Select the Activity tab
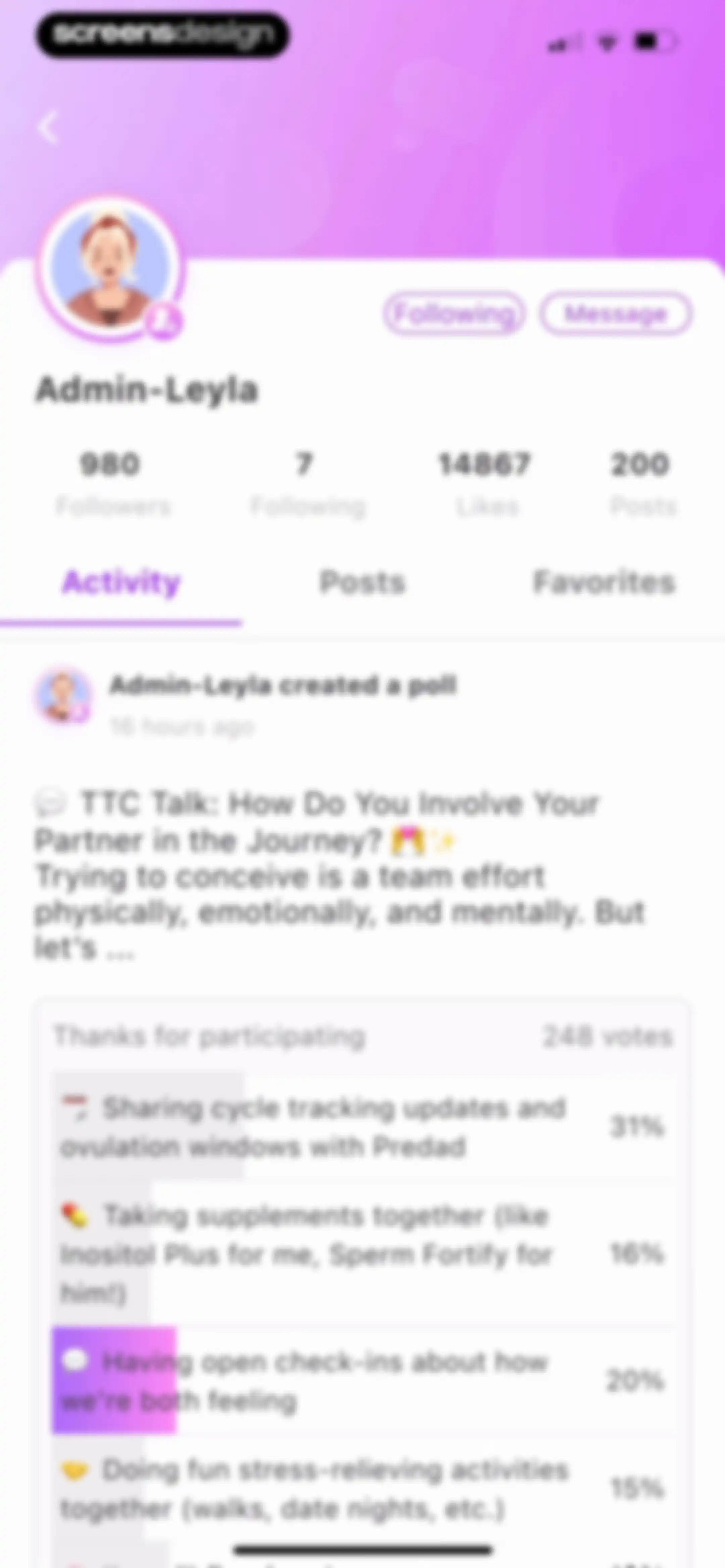The height and width of the screenshot is (1568, 725). tap(121, 583)
